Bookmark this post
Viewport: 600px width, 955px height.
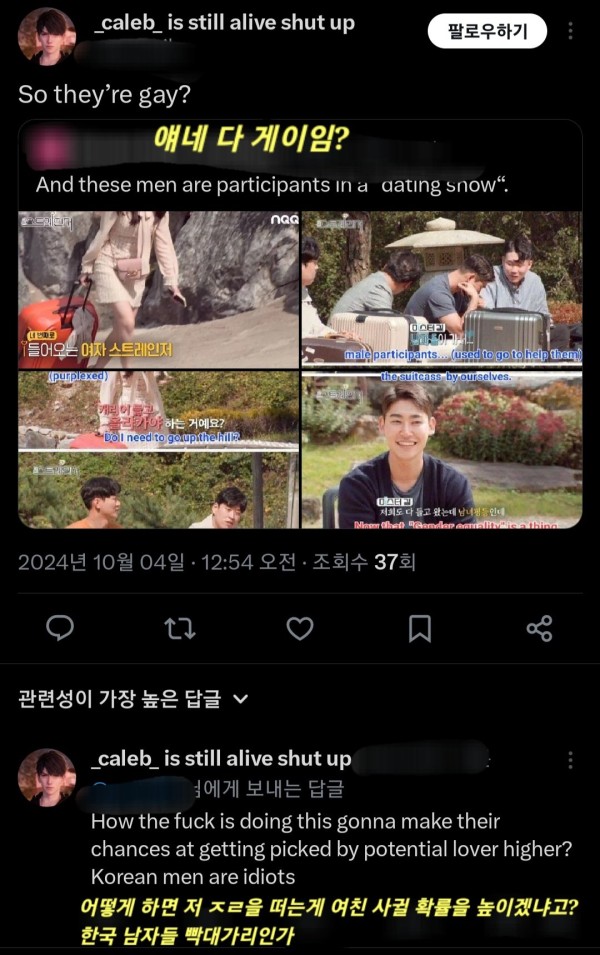[420, 628]
